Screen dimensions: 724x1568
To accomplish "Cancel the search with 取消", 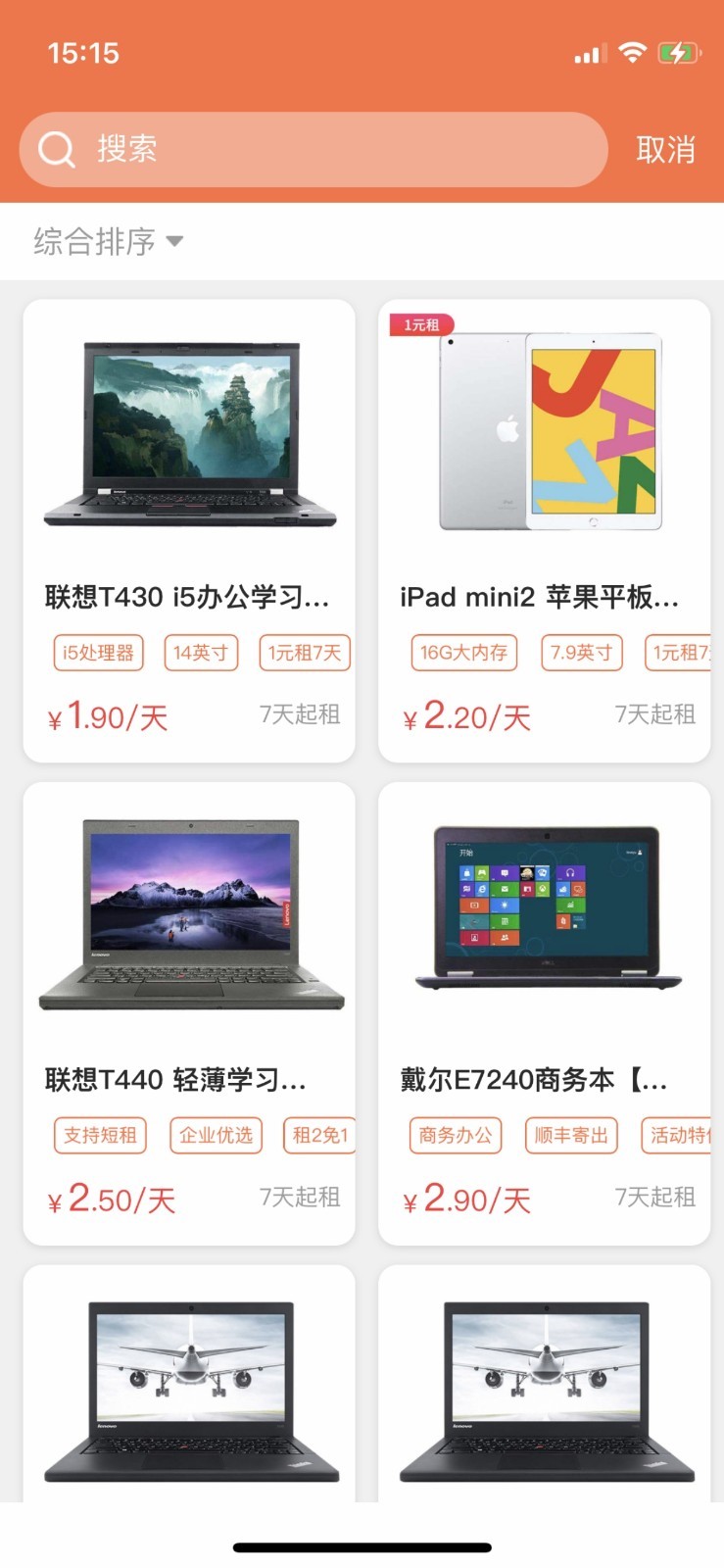I will (x=665, y=150).
